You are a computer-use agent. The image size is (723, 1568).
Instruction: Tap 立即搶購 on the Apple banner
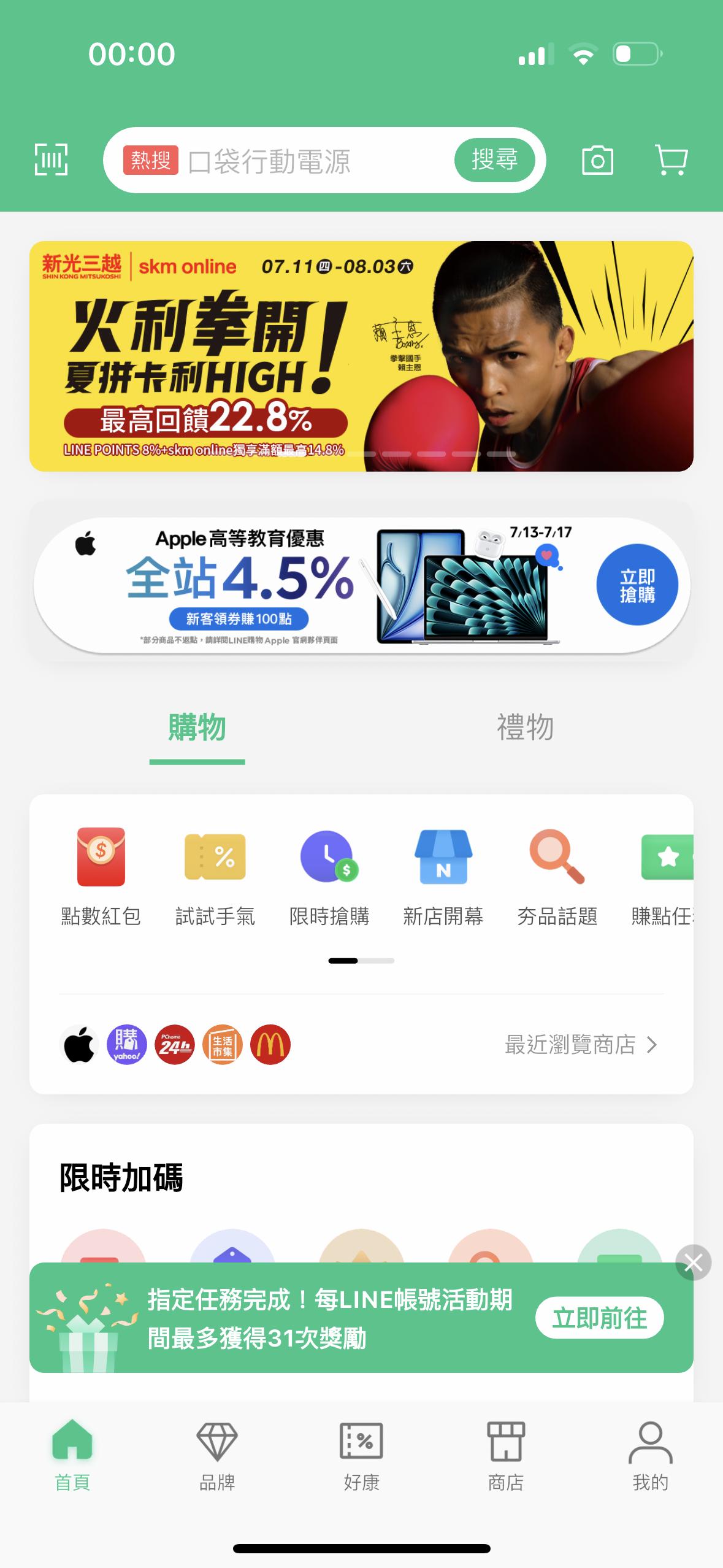point(637,585)
